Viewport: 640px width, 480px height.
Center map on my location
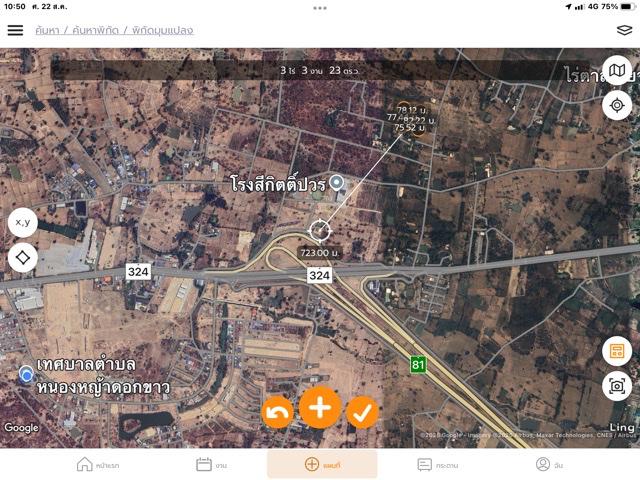coord(617,105)
